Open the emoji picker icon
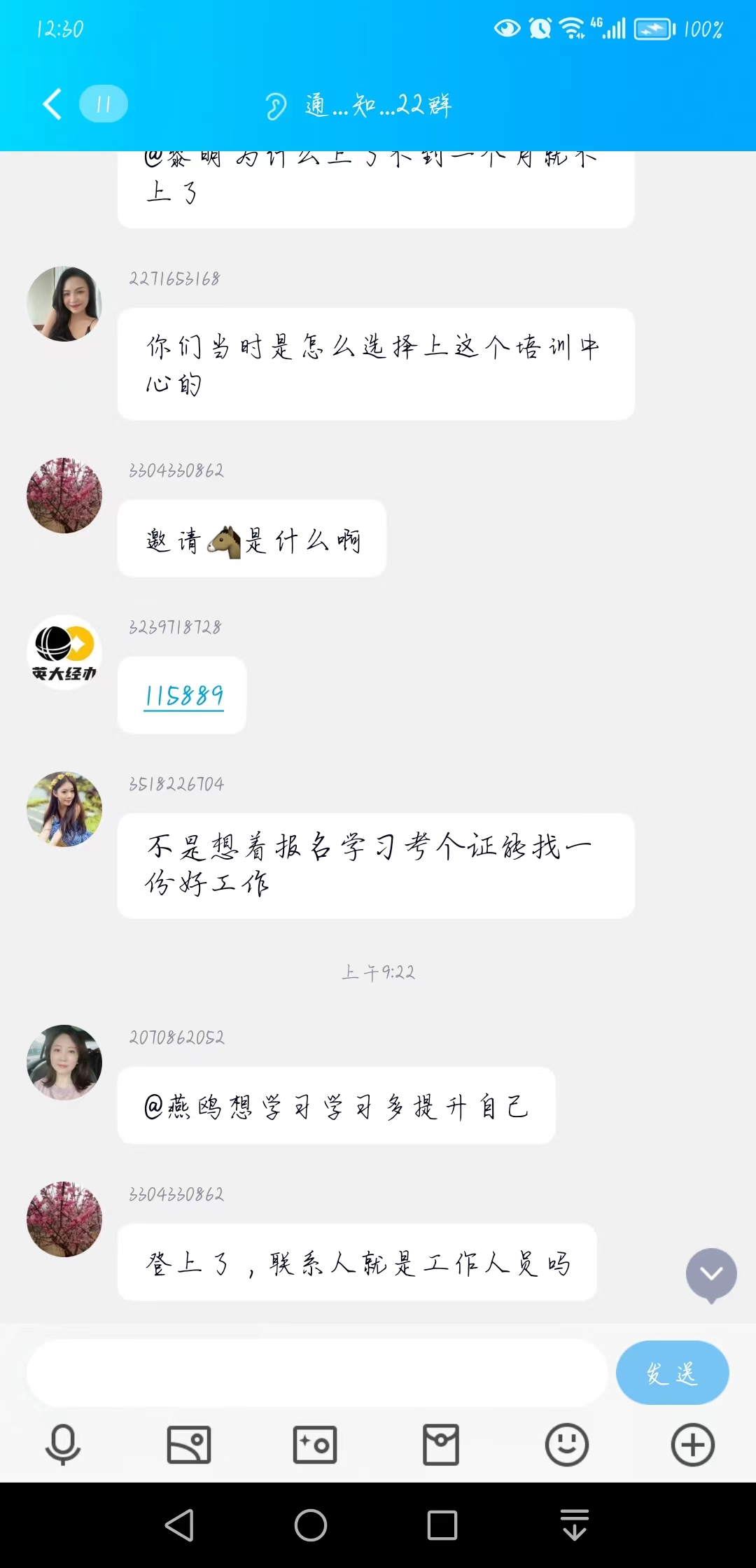This screenshot has width=756, height=1568. [x=566, y=1443]
